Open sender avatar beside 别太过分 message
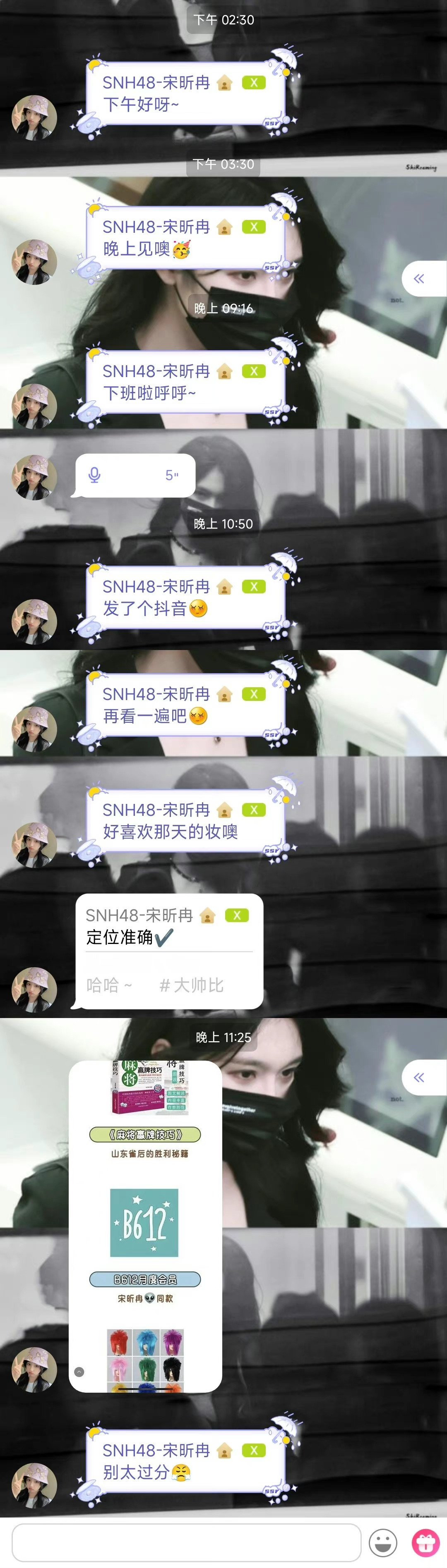The width and height of the screenshot is (447, 1568). [x=35, y=1485]
